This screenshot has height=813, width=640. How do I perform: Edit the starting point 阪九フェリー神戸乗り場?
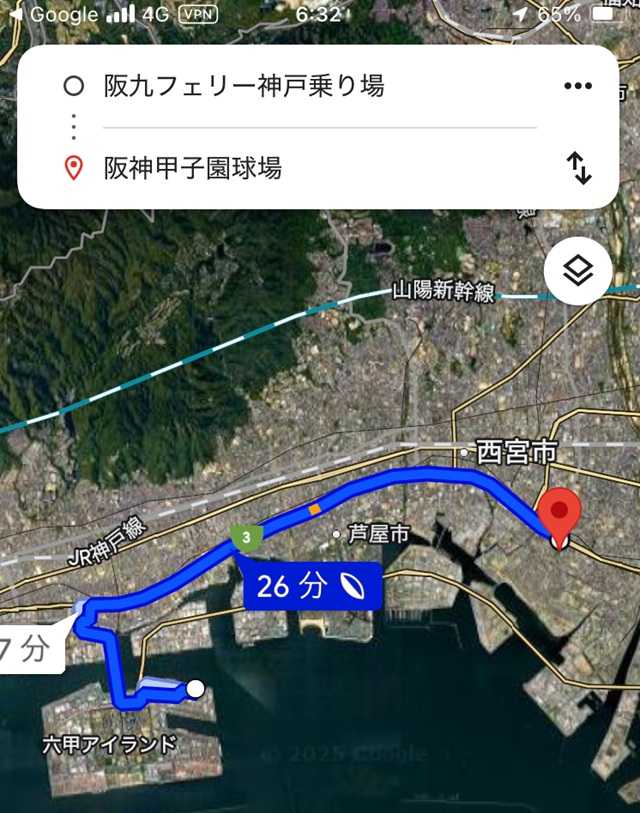coord(244,86)
